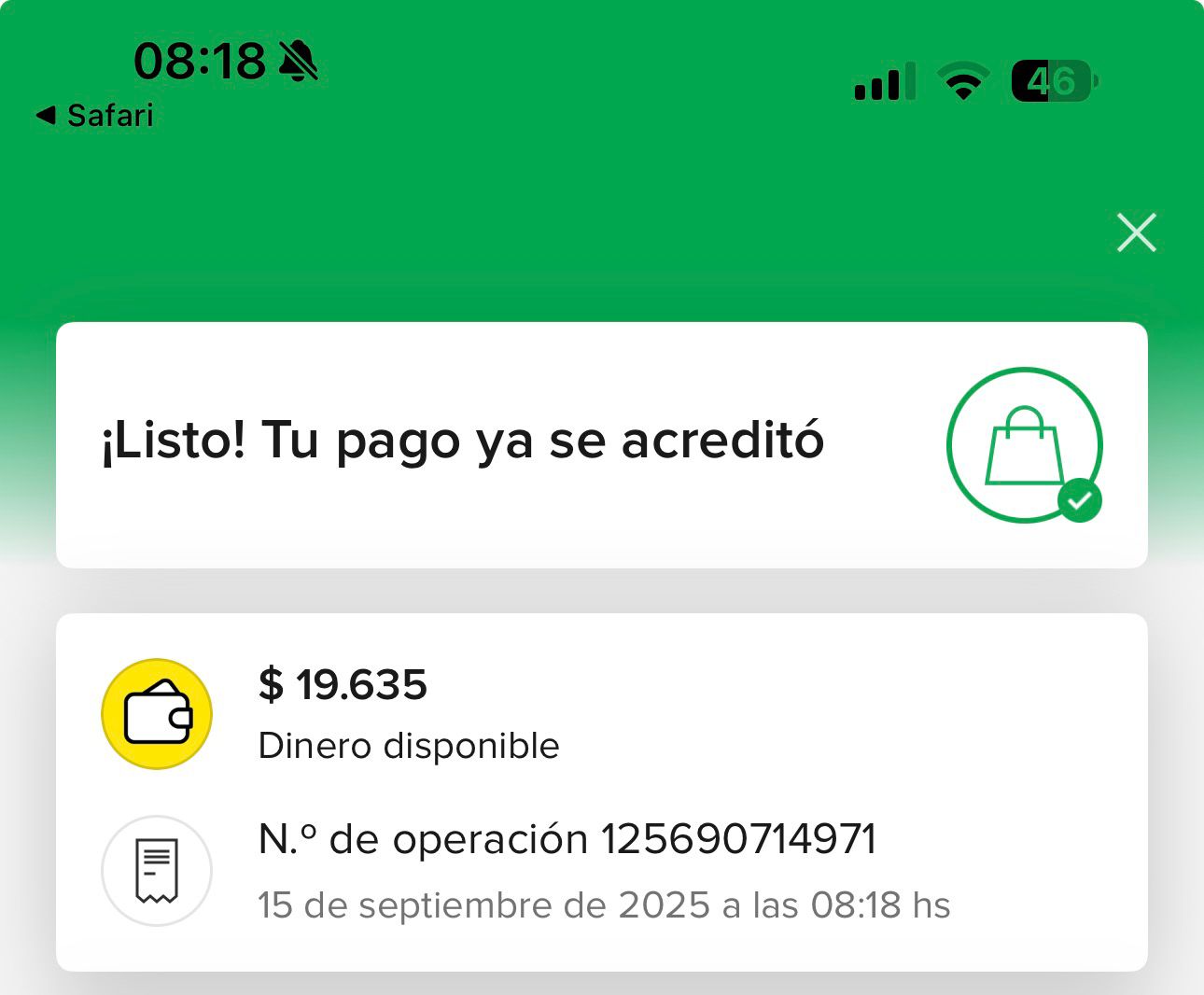The width and height of the screenshot is (1204, 995).
Task: Return to Safari via the back link
Action: pos(95,116)
